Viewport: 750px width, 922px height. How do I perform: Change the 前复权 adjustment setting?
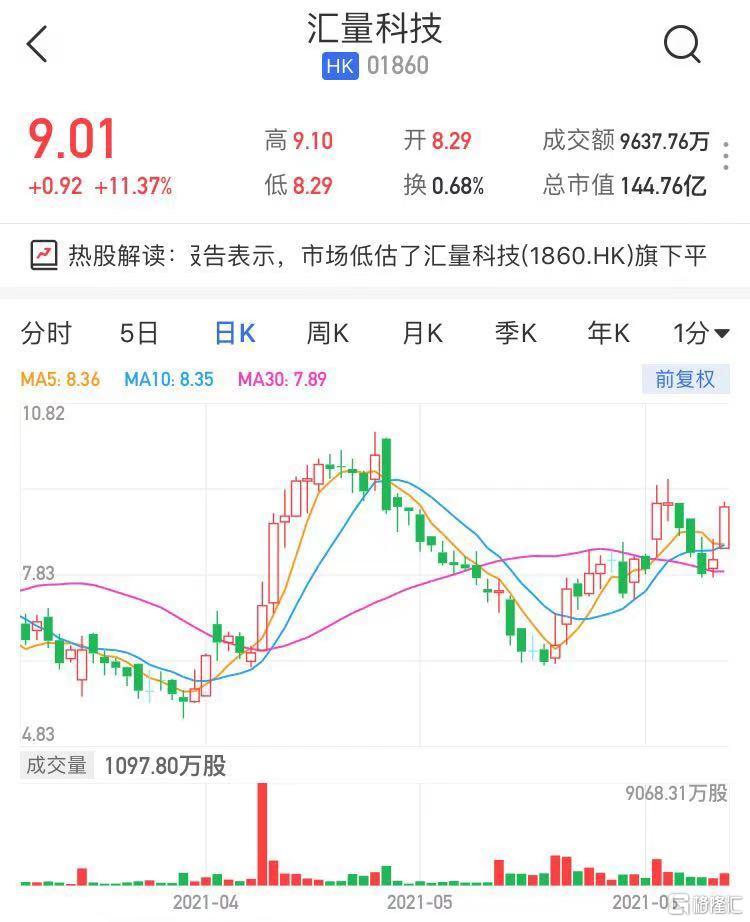click(685, 379)
